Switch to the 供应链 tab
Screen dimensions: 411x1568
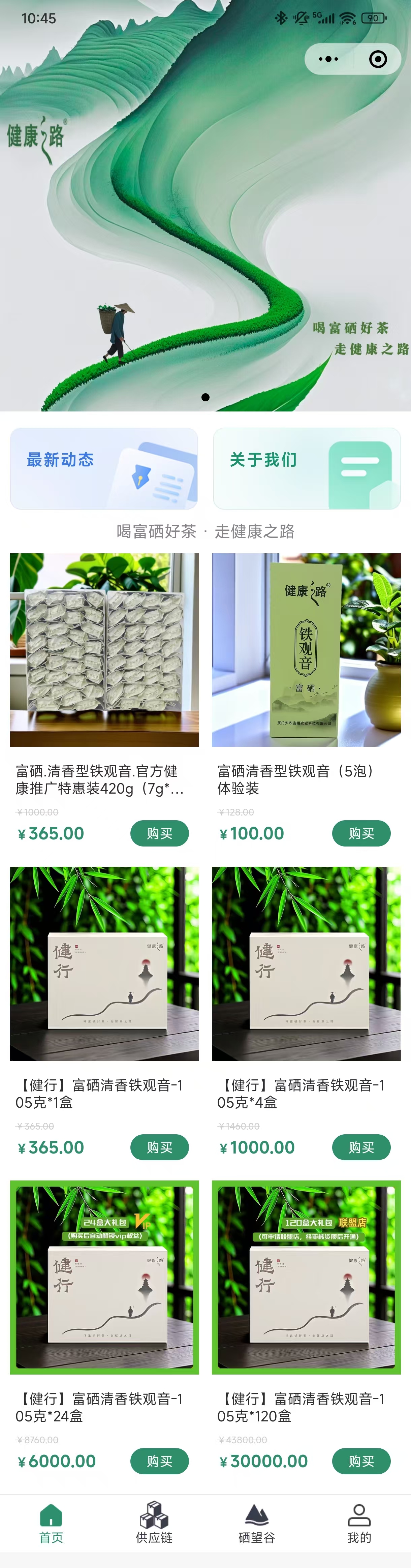point(154,1522)
